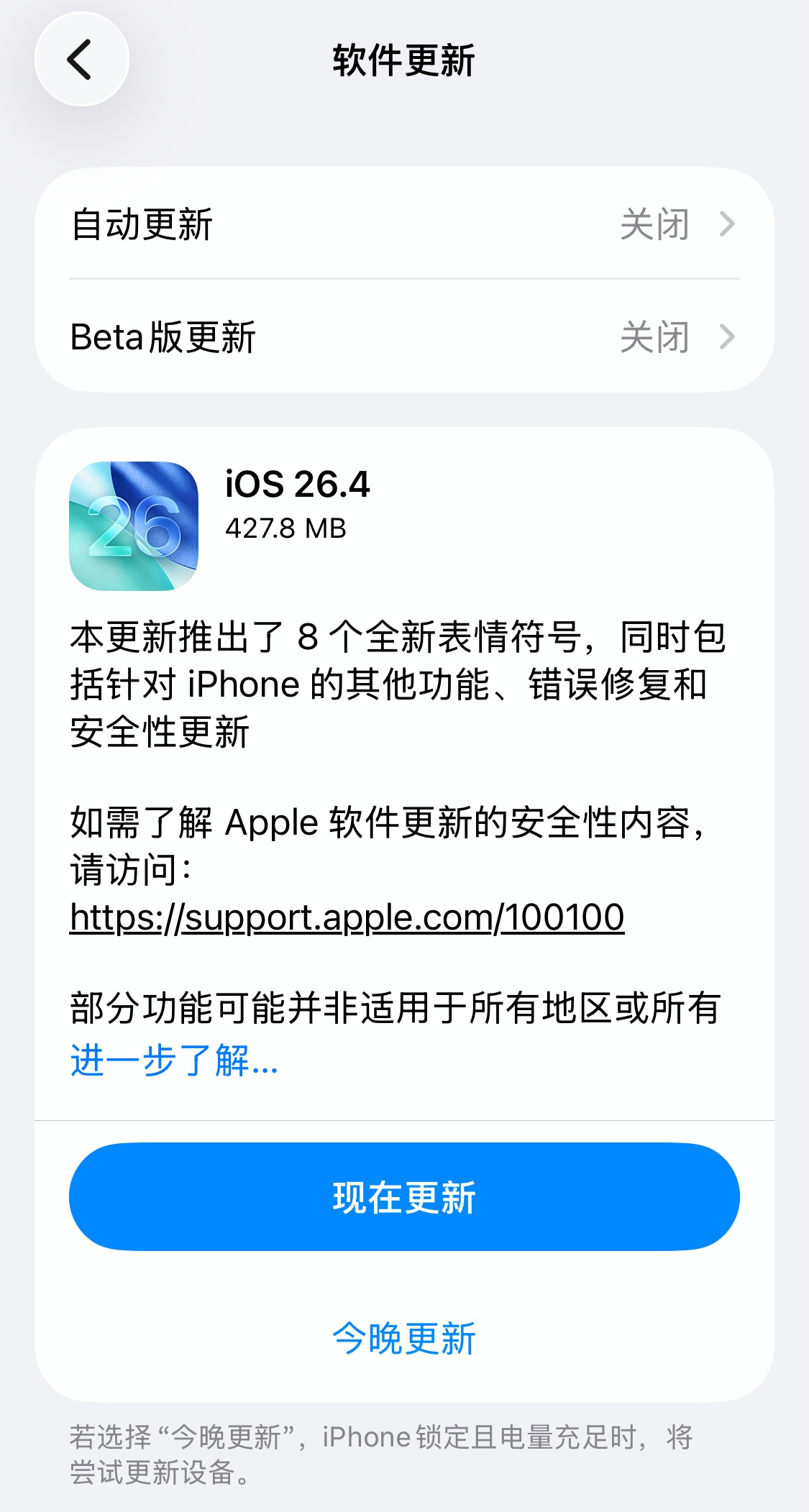This screenshot has height=1512, width=809.
Task: Tap the 关闭 status of 自动更新
Action: pyautogui.click(x=653, y=224)
